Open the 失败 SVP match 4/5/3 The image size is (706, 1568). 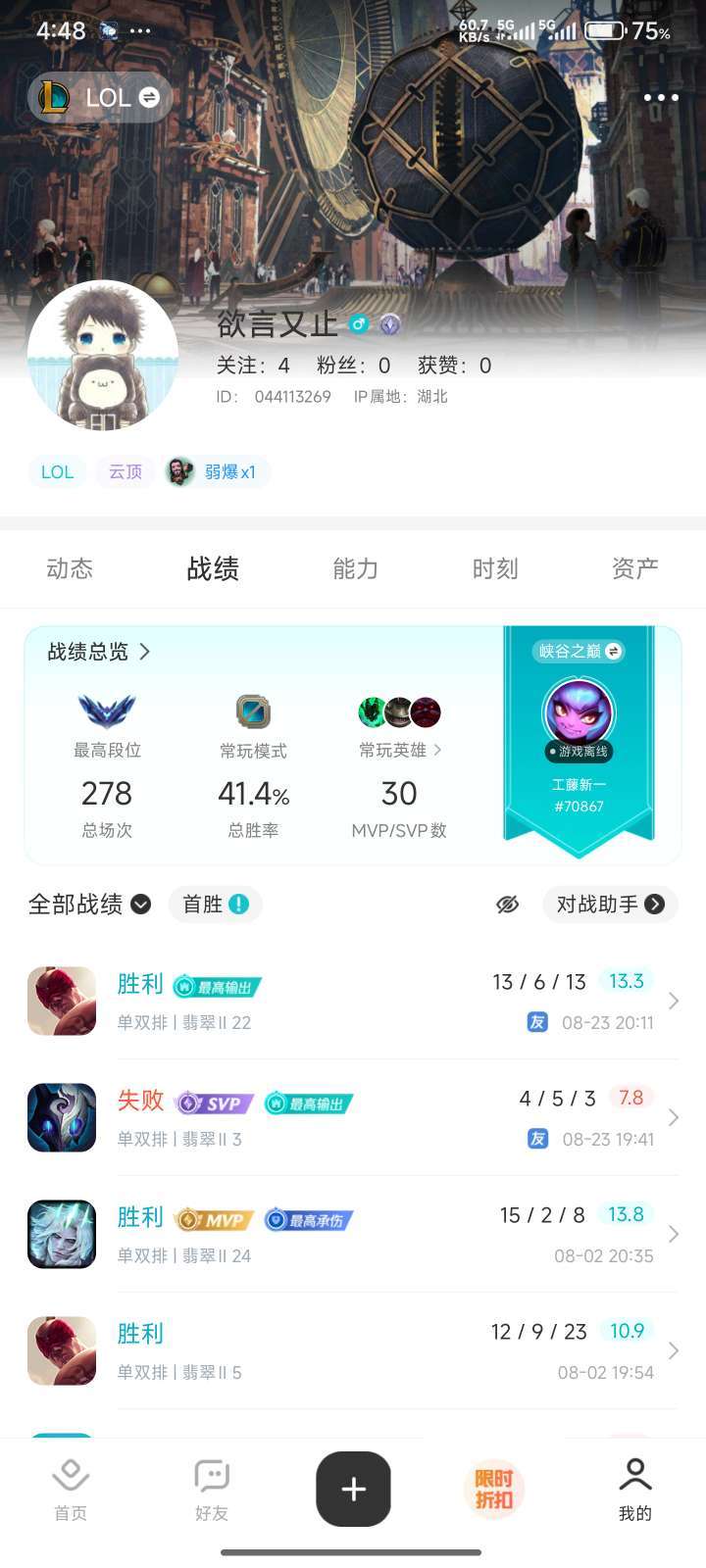[353, 1117]
